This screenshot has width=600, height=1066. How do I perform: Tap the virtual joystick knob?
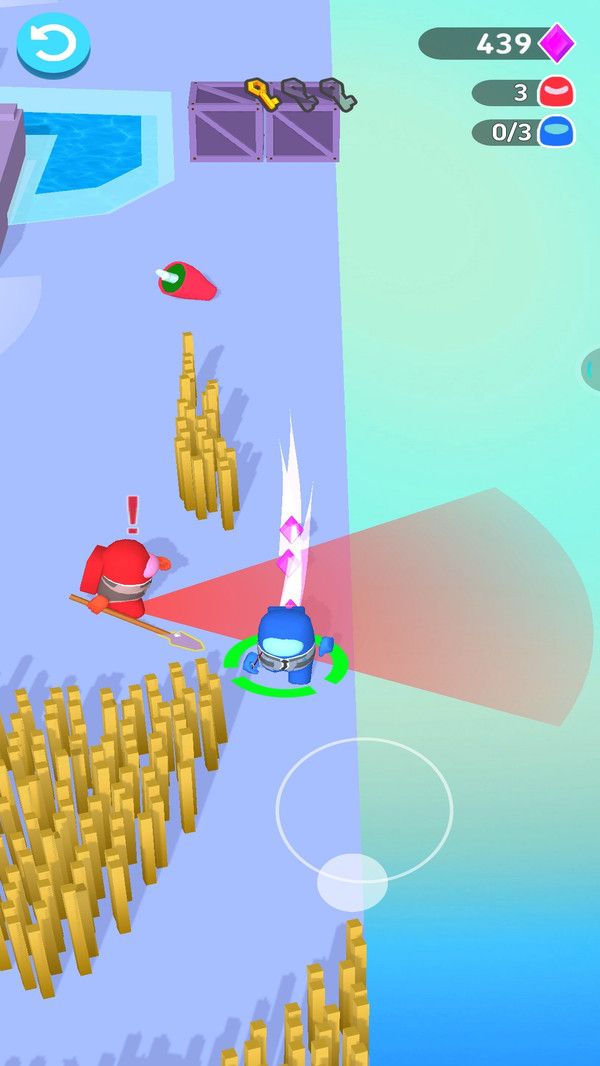pos(352,882)
